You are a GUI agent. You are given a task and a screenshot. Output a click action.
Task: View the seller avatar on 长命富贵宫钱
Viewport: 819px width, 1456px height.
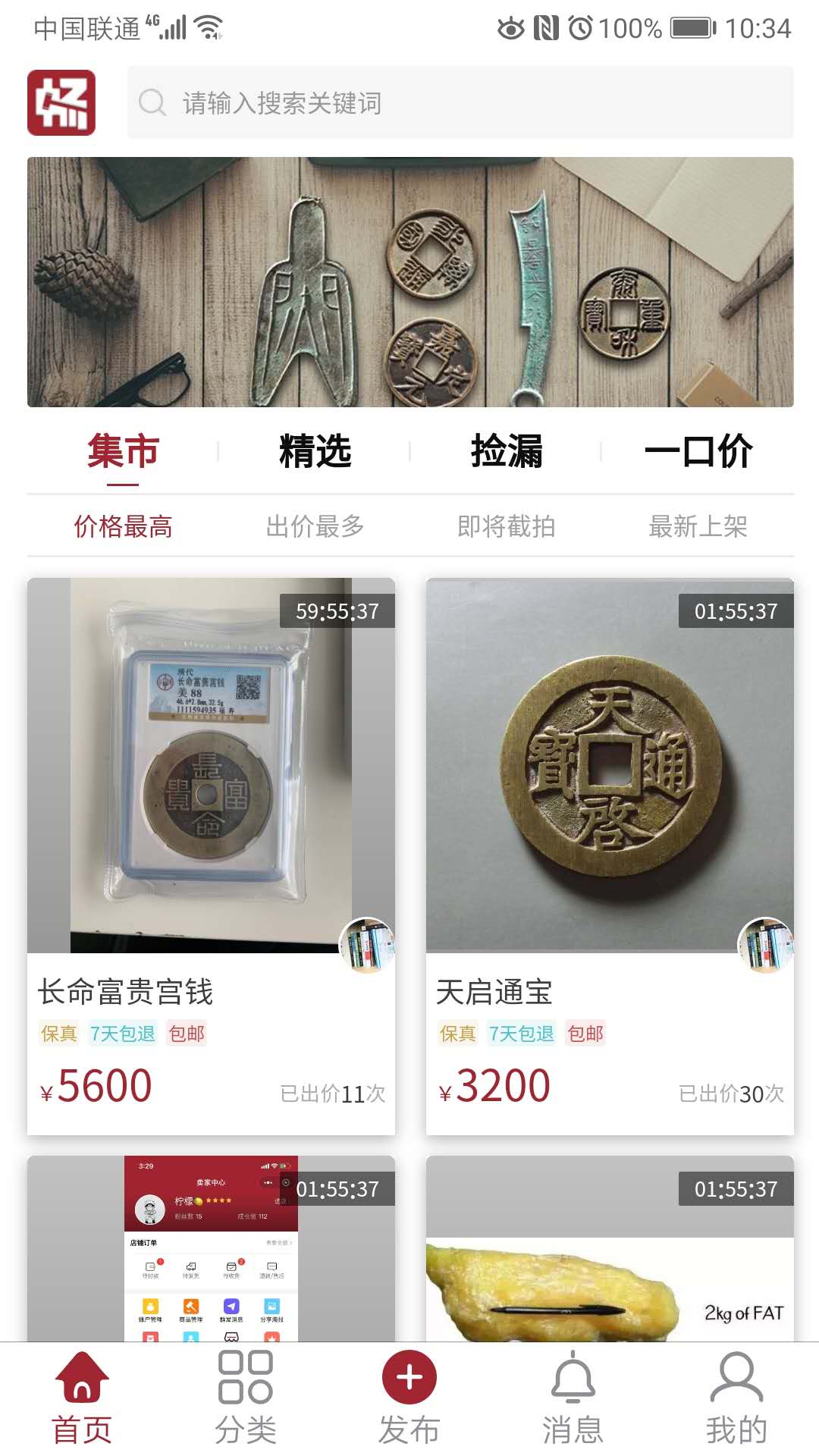click(367, 945)
